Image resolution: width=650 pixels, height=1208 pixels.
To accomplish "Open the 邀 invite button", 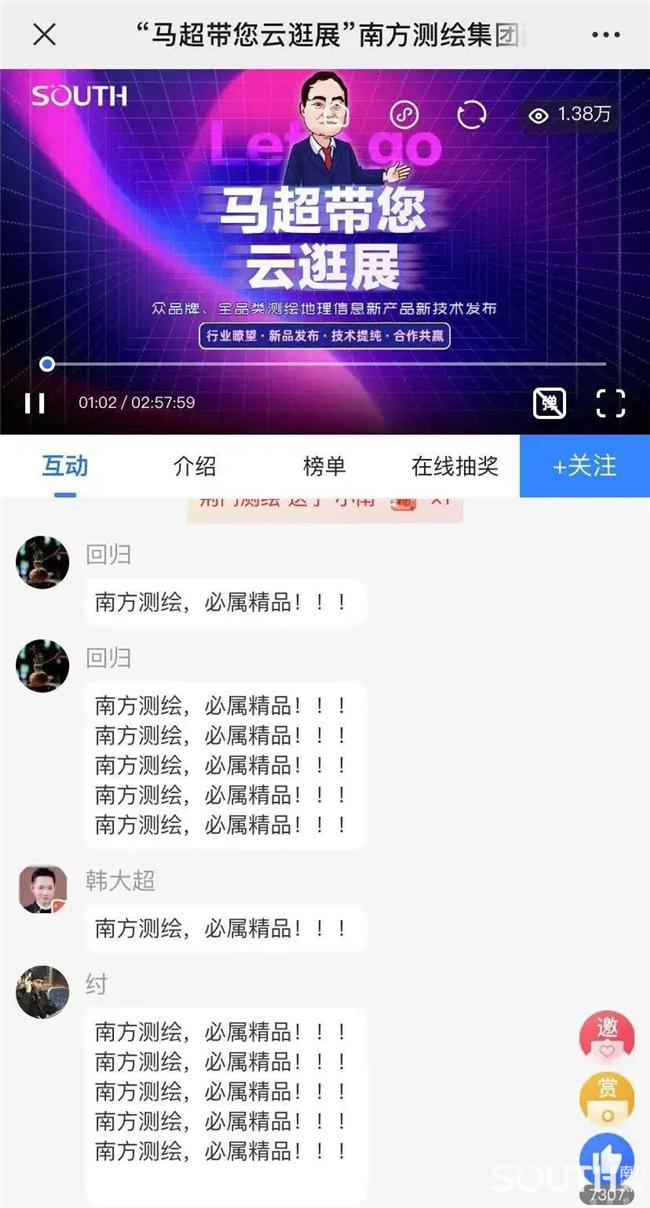I will point(607,1036).
